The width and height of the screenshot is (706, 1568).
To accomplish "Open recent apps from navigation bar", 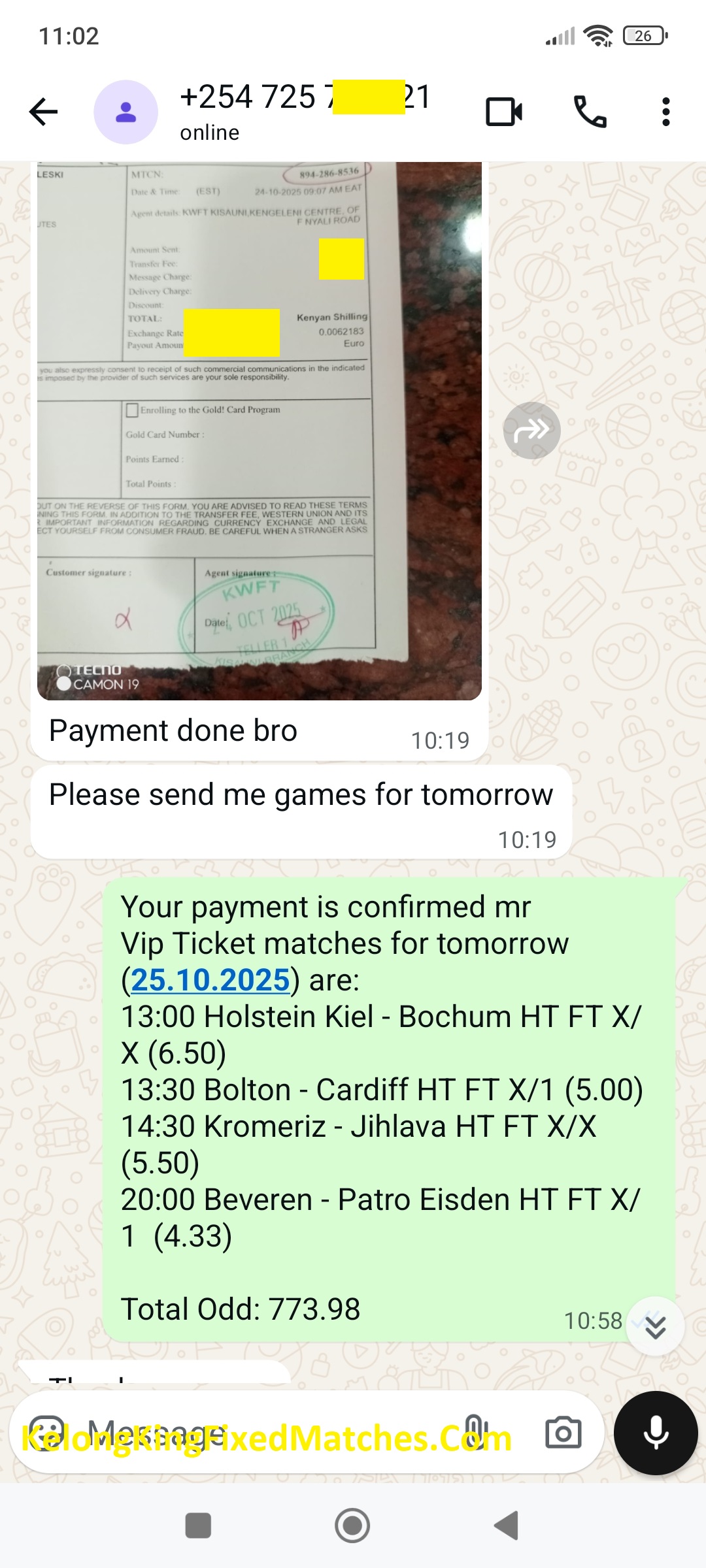I will pyautogui.click(x=198, y=1526).
